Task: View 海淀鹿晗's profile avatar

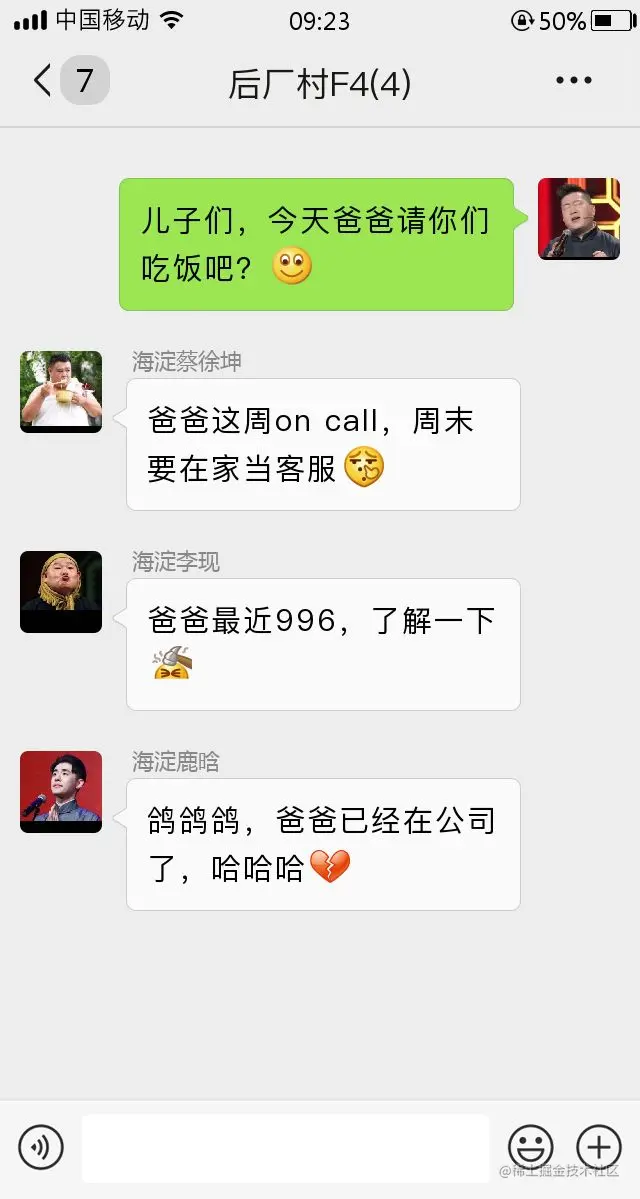Action: [61, 791]
